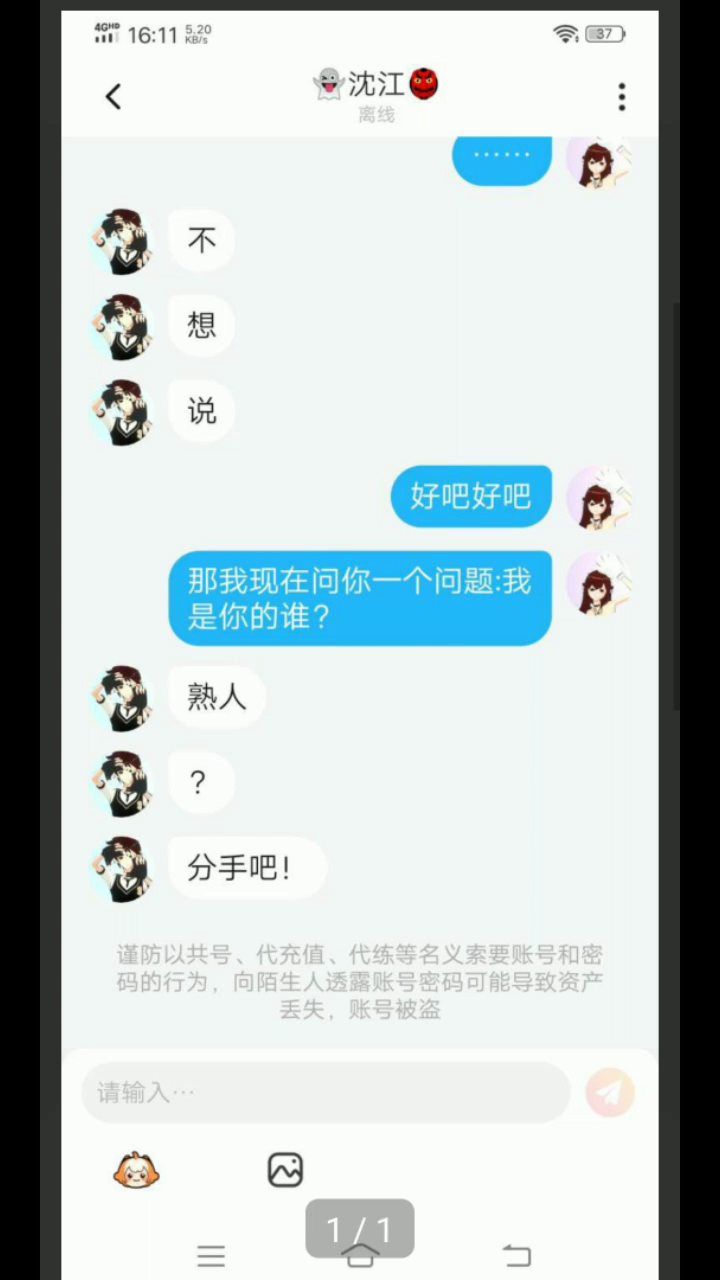The height and width of the screenshot is (1280, 720).
Task: Tap the system recent apps button
Action: click(x=211, y=1256)
